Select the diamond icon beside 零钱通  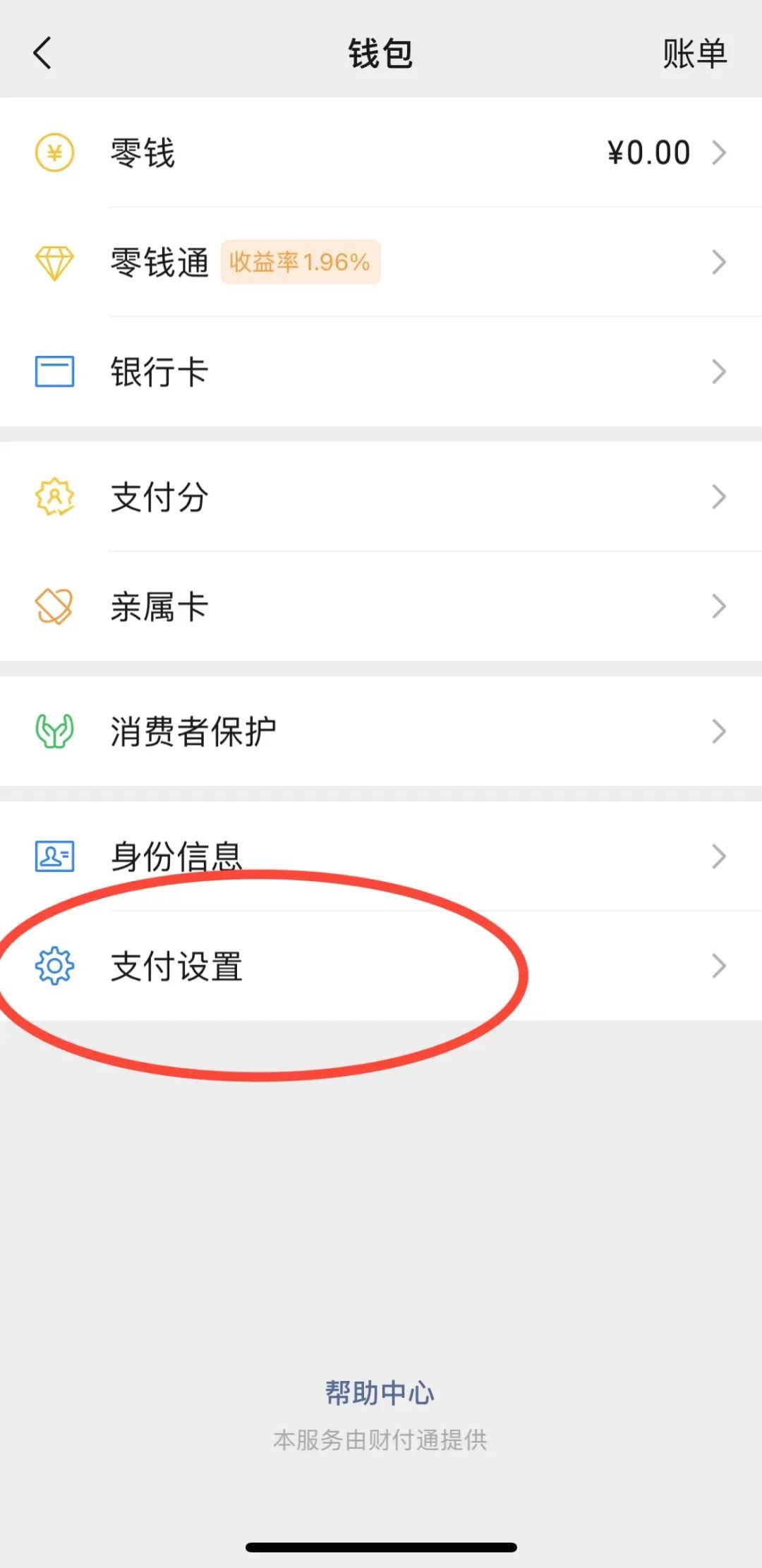[56, 262]
